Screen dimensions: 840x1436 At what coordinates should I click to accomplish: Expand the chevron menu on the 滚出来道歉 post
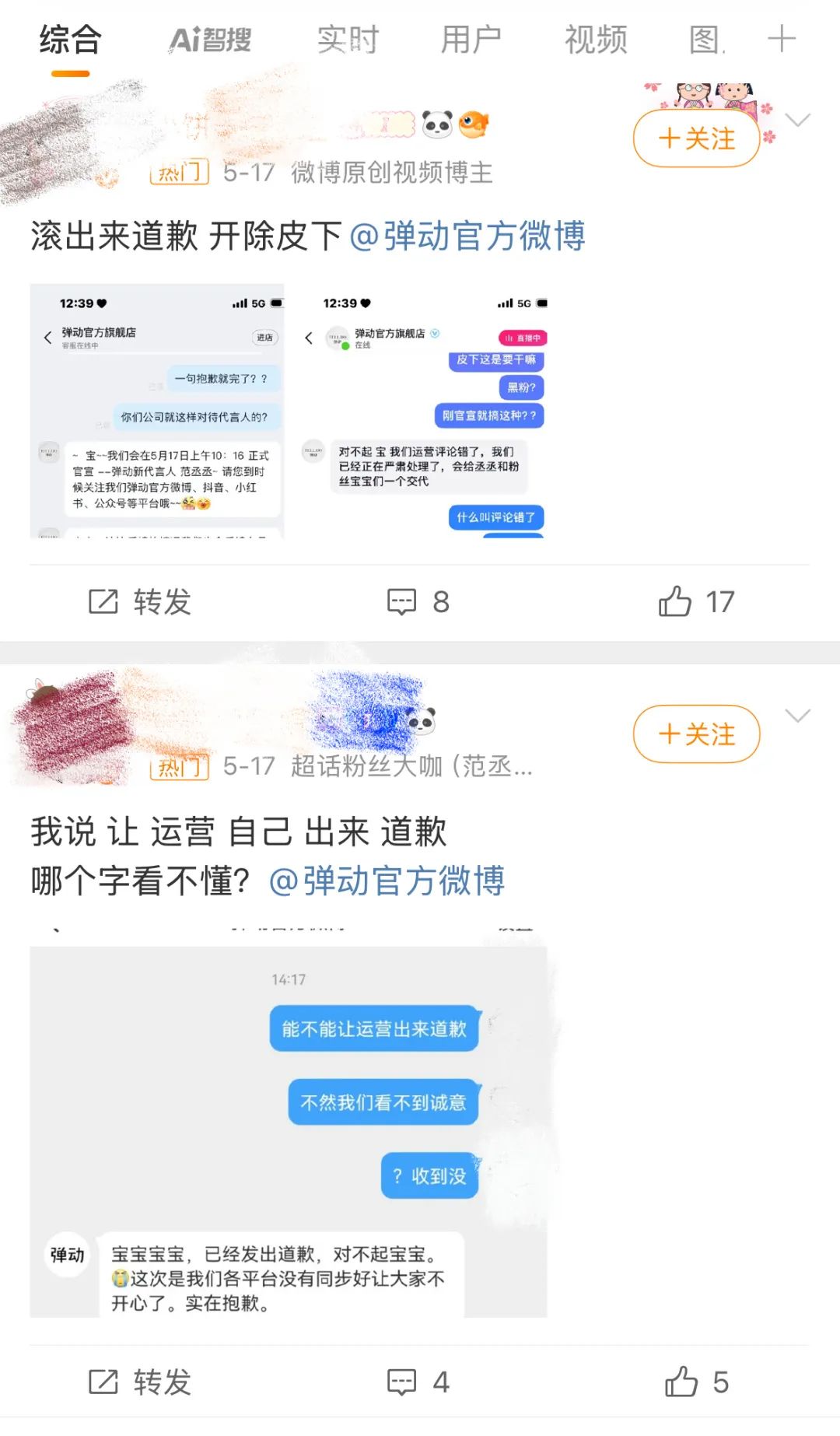798,121
